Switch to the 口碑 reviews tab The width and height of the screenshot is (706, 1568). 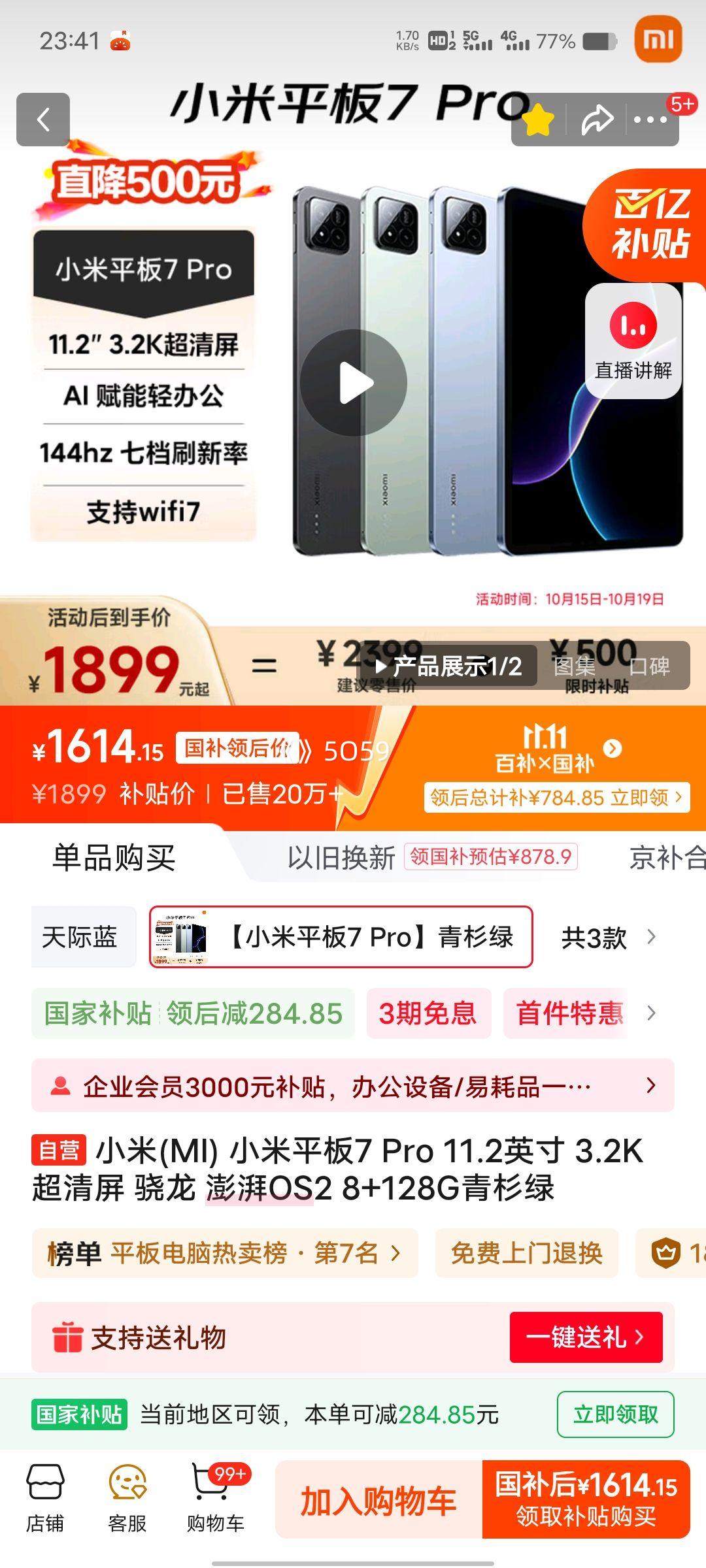(x=649, y=666)
